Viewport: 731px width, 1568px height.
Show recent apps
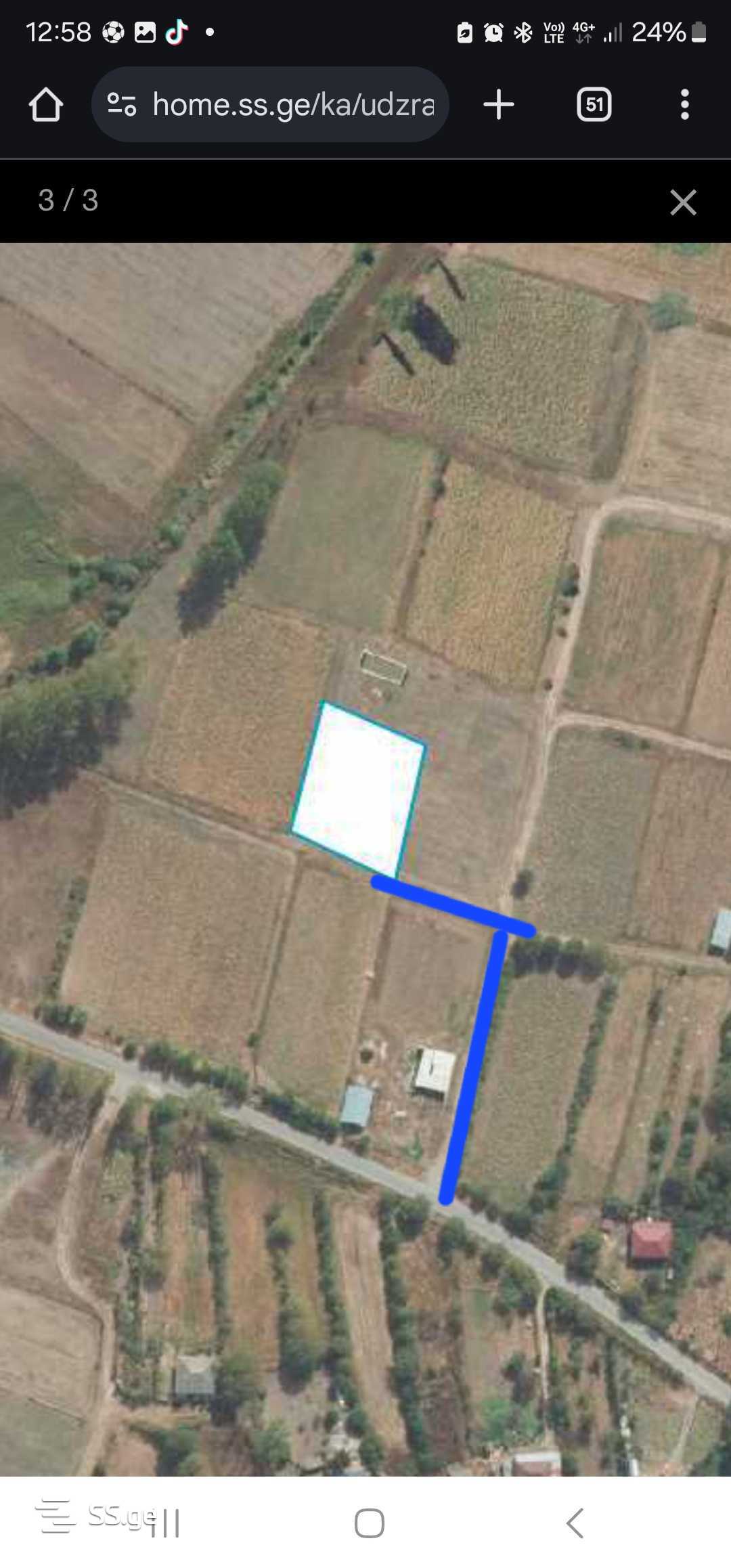tap(164, 1523)
